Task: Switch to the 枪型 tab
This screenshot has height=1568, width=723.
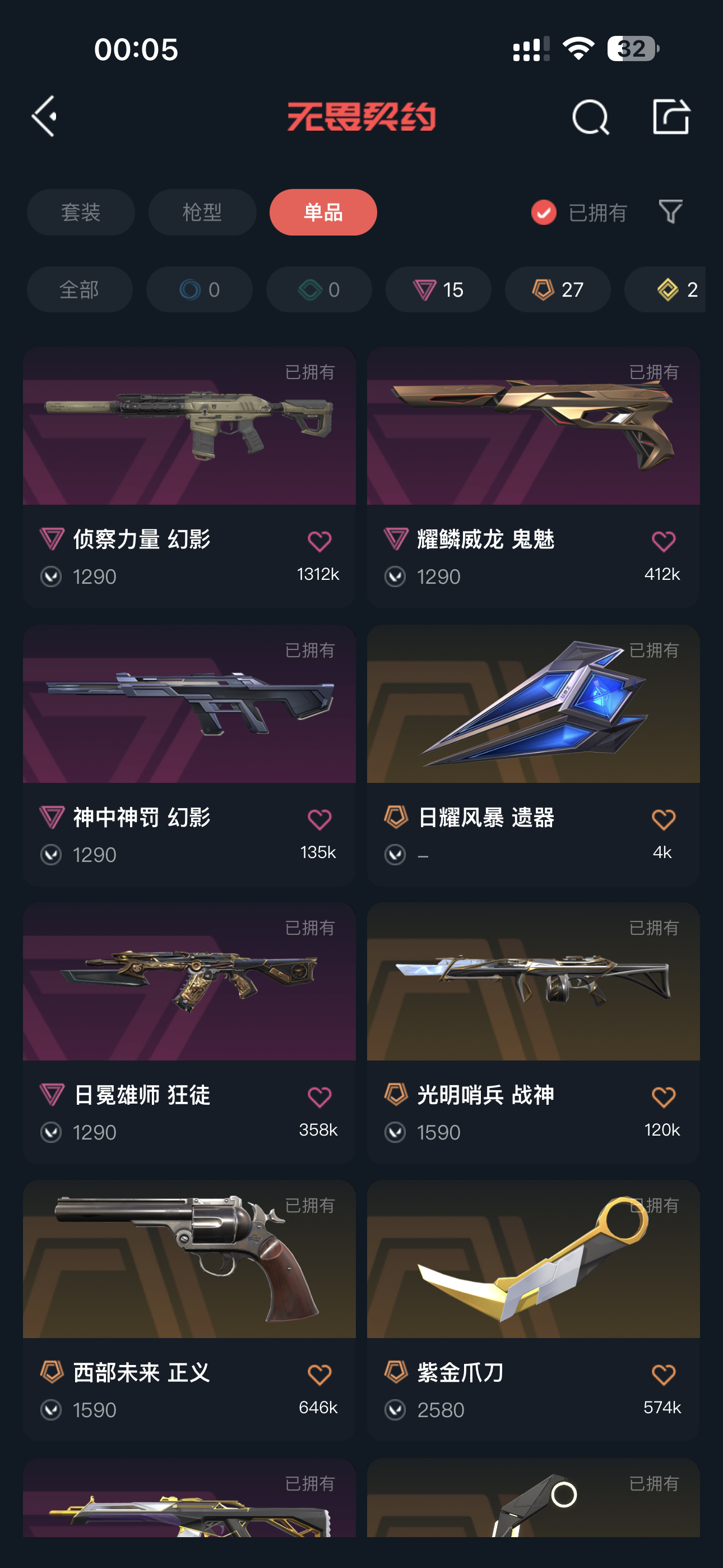Action: (x=202, y=213)
